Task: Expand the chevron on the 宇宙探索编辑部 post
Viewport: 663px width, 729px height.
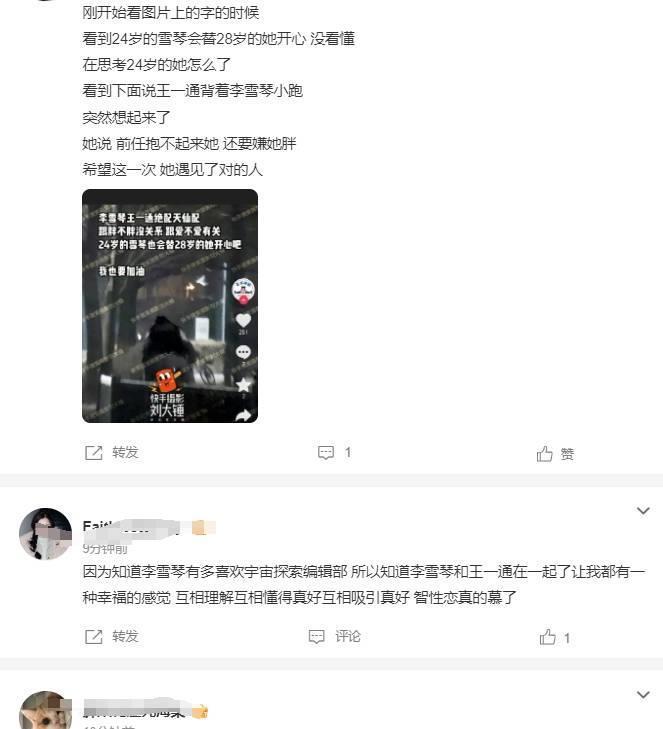Action: 643,511
